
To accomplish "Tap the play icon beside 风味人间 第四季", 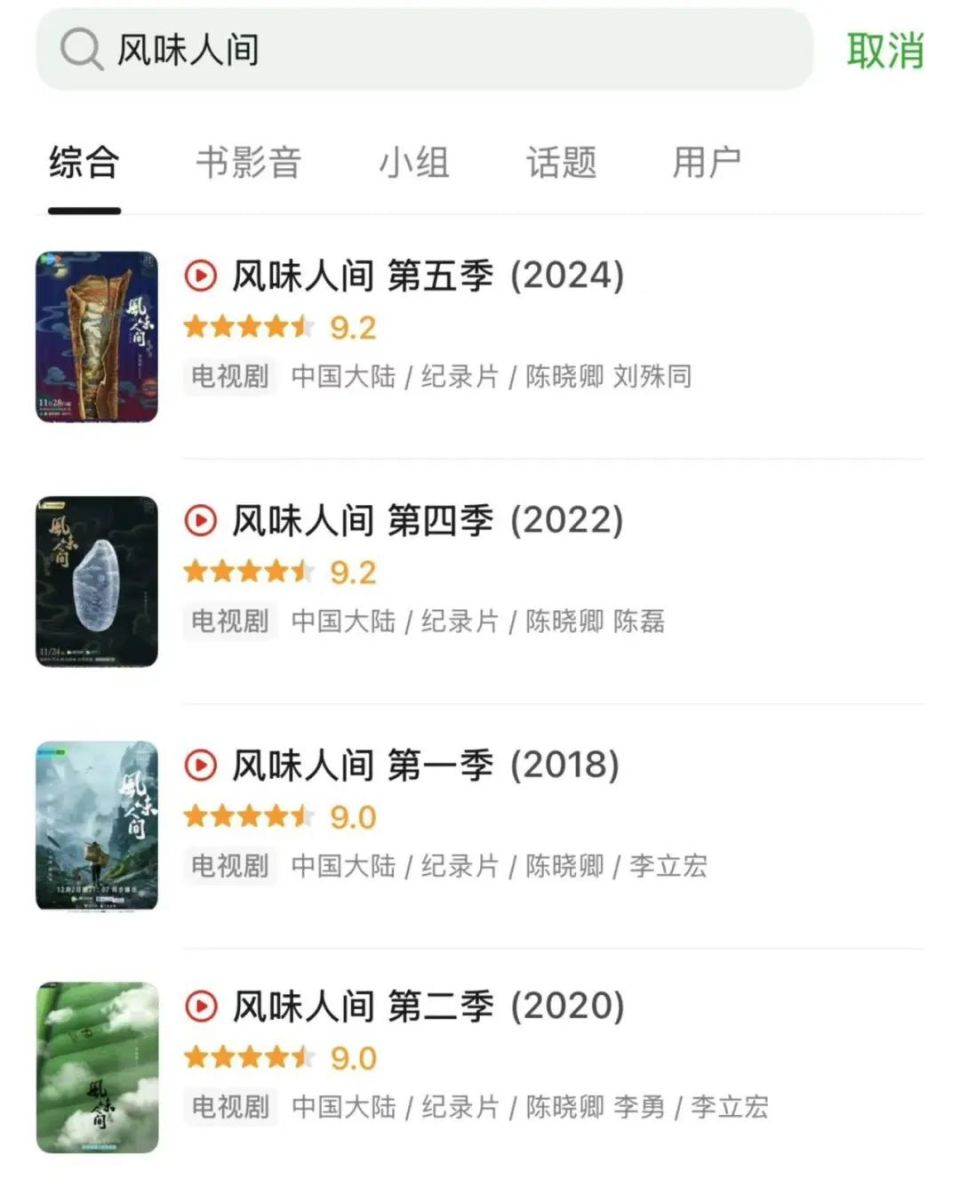I will click(x=202, y=521).
